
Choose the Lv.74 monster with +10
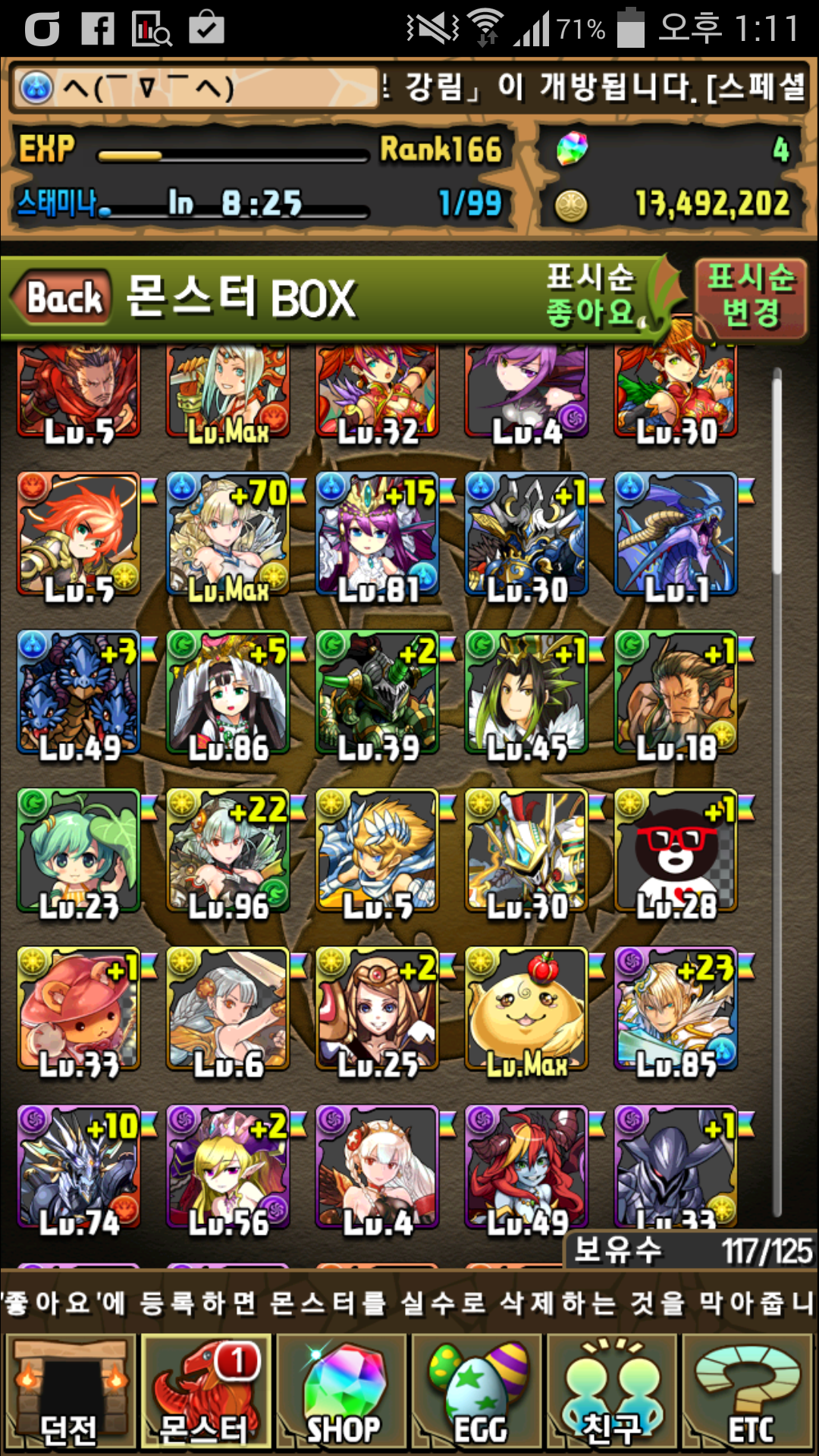(x=79, y=1168)
